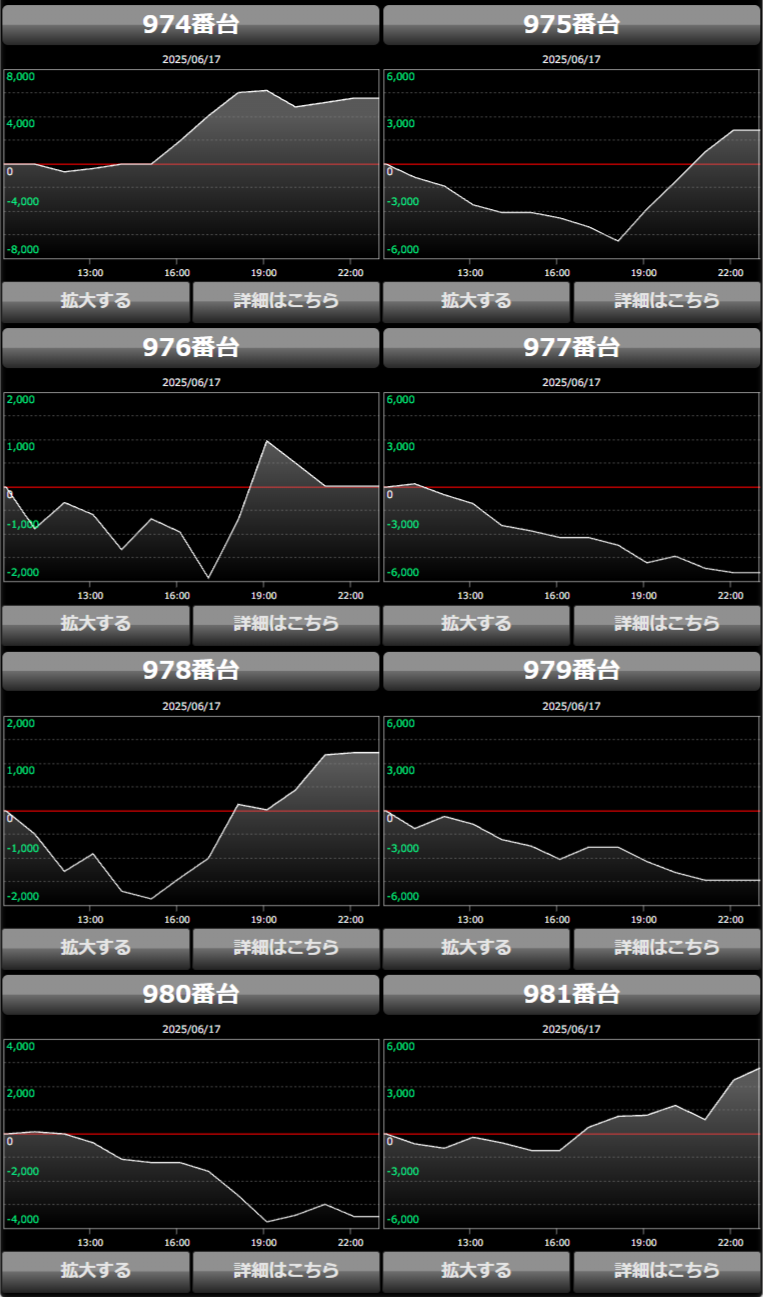View 詳細はこちら for 975番台
763x1297 pixels.
pyautogui.click(x=667, y=301)
